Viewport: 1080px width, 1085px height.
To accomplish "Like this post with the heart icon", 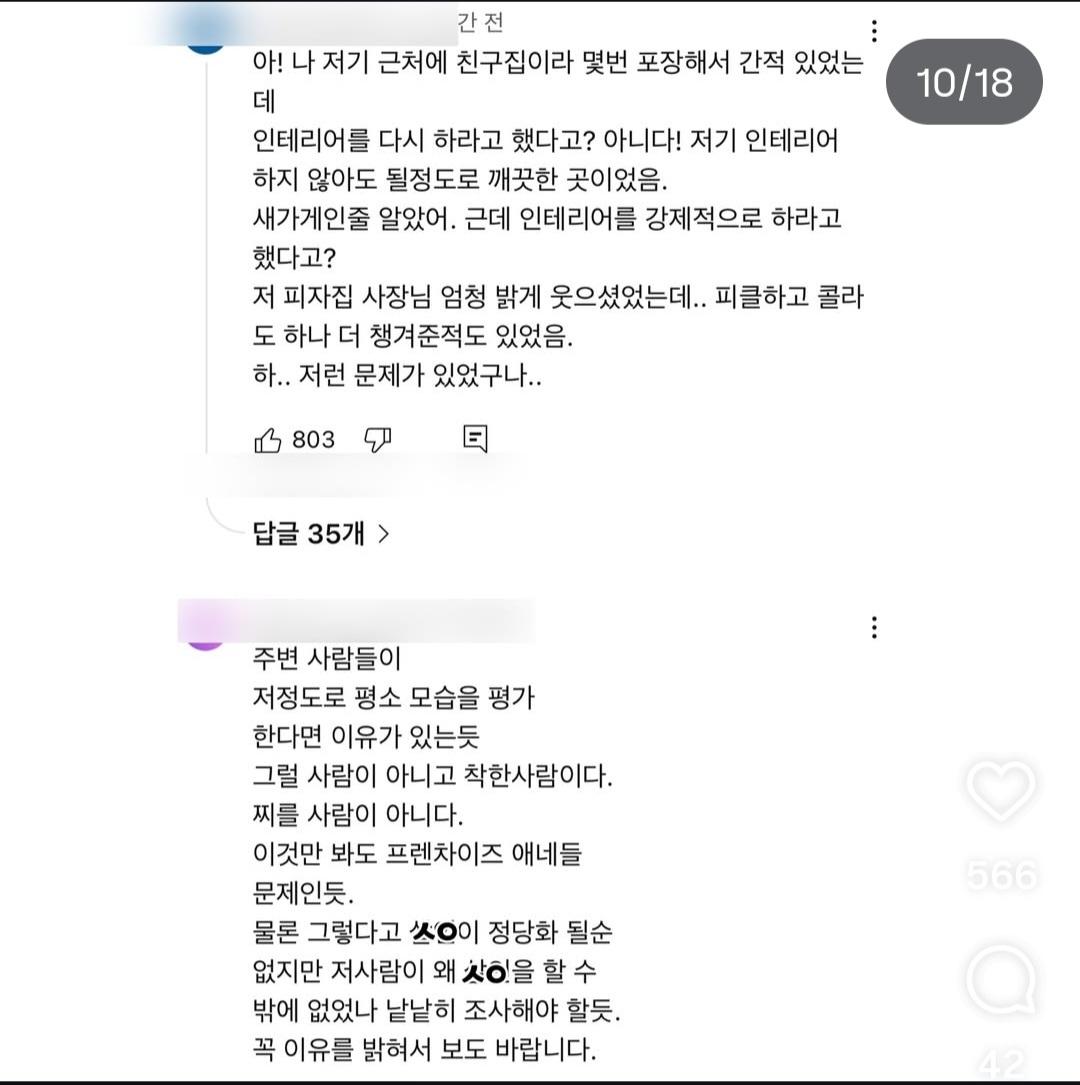I will coord(1000,790).
